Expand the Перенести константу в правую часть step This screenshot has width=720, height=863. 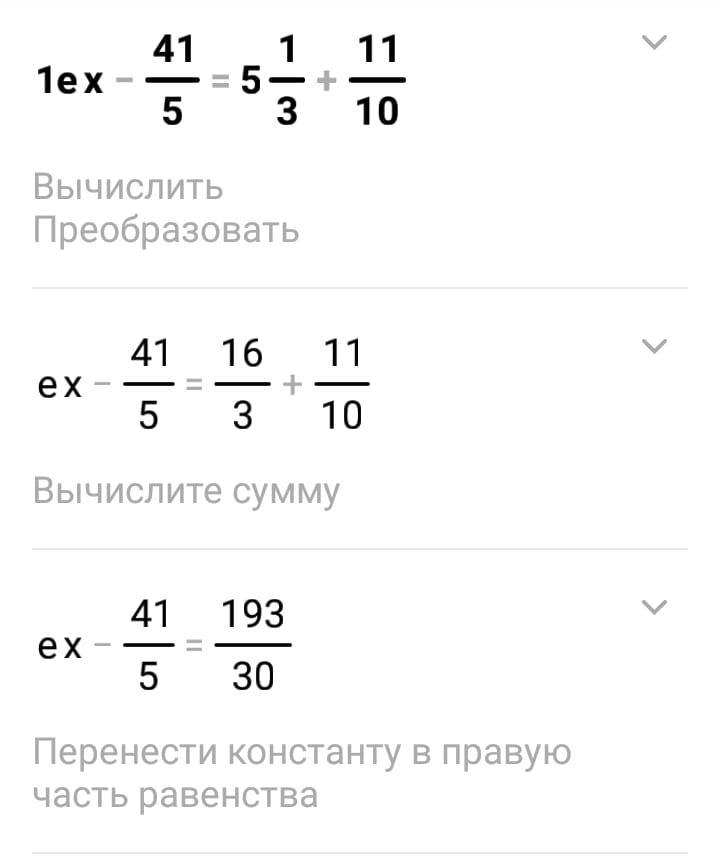653,608
